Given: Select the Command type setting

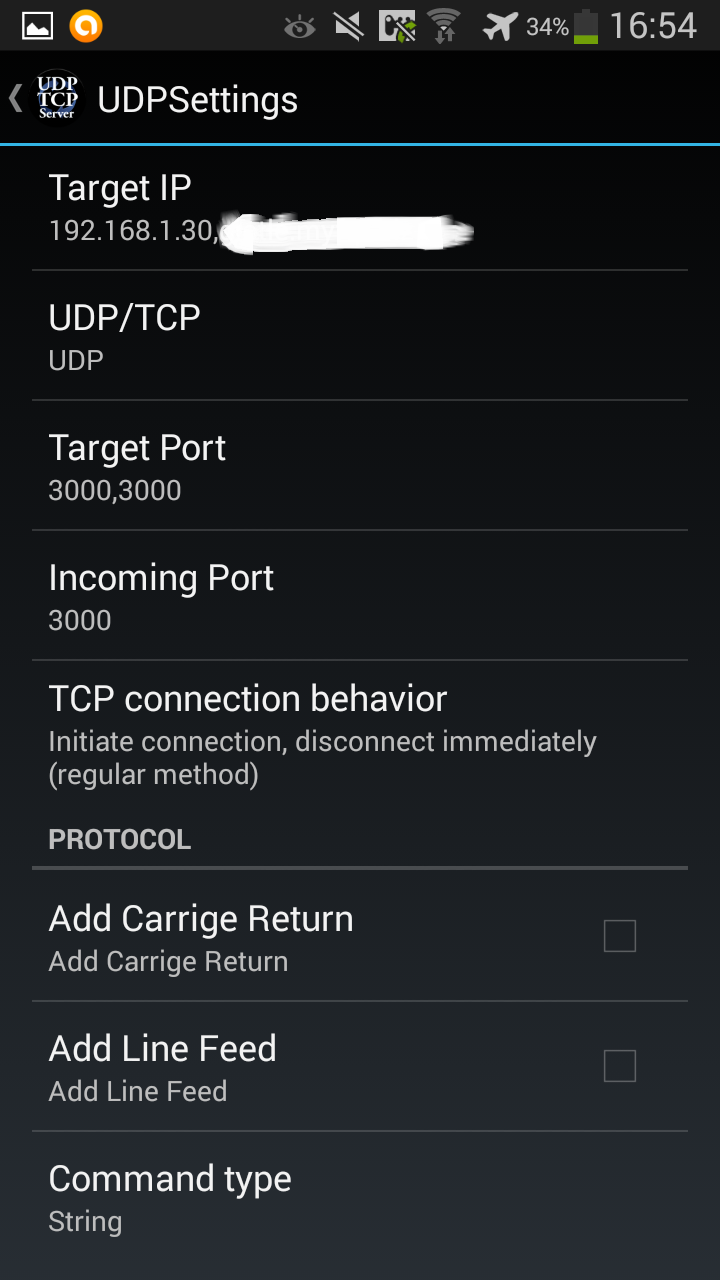Looking at the screenshot, I should 360,1197.
